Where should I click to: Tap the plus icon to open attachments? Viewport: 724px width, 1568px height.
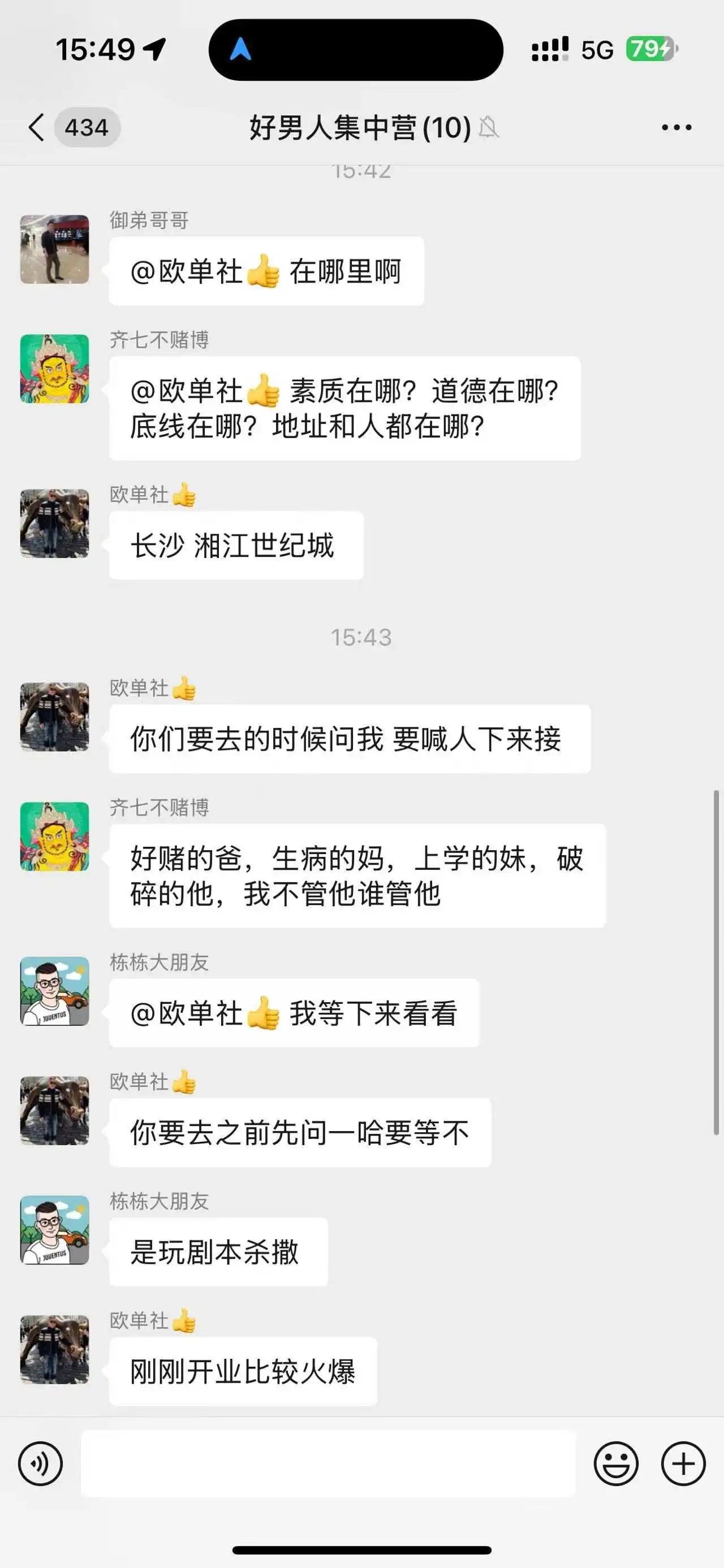(683, 1463)
